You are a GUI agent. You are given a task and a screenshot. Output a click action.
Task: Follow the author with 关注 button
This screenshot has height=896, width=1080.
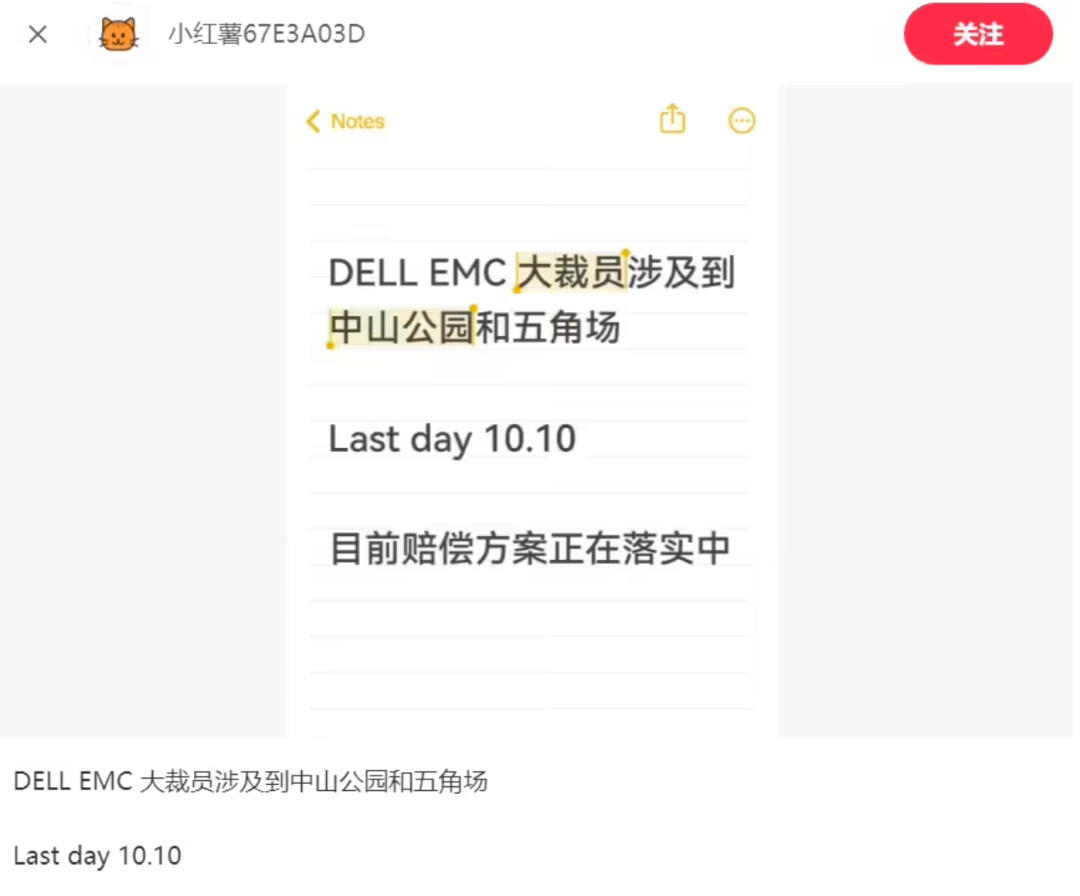pyautogui.click(x=977, y=35)
